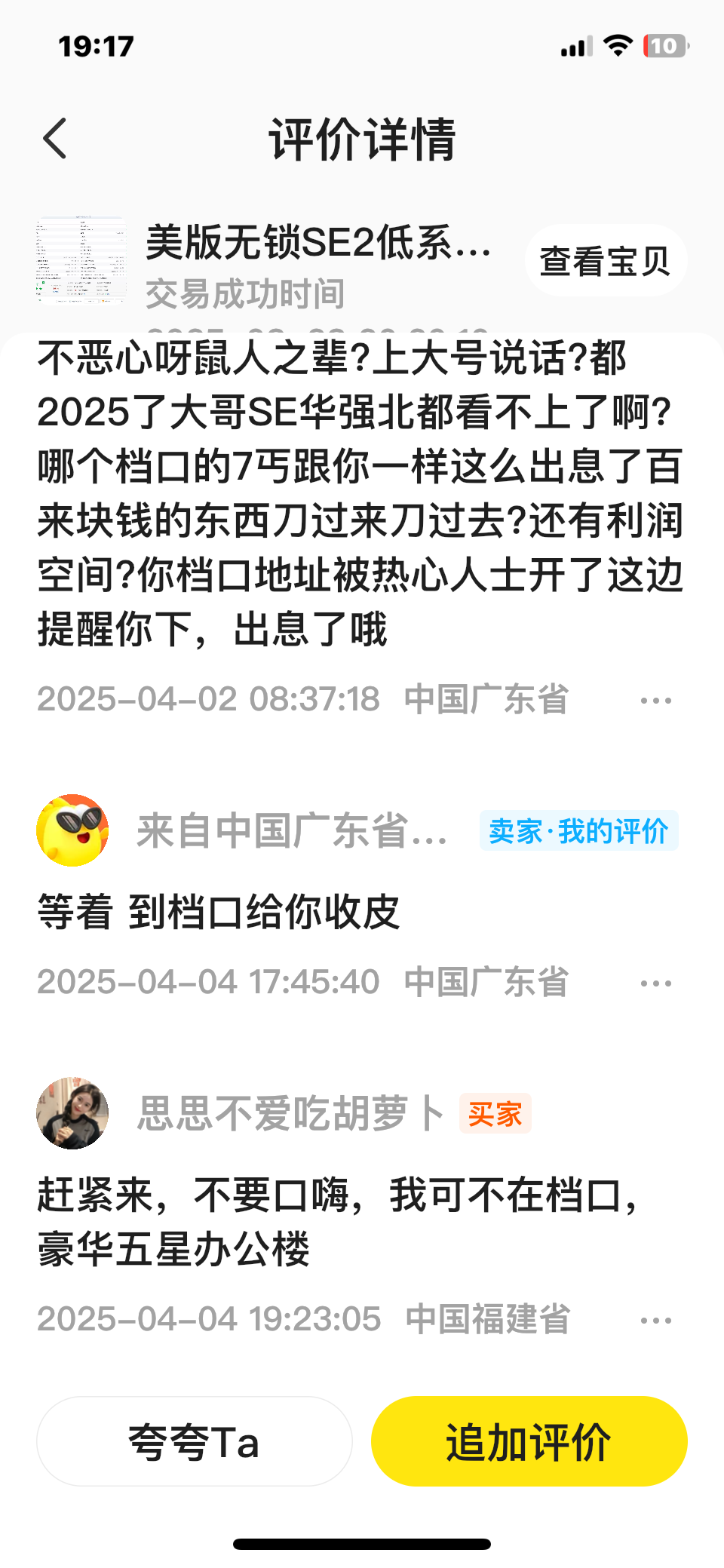This screenshot has width=724, height=1568.
Task: Go back from 评价详情 page
Action: point(55,139)
